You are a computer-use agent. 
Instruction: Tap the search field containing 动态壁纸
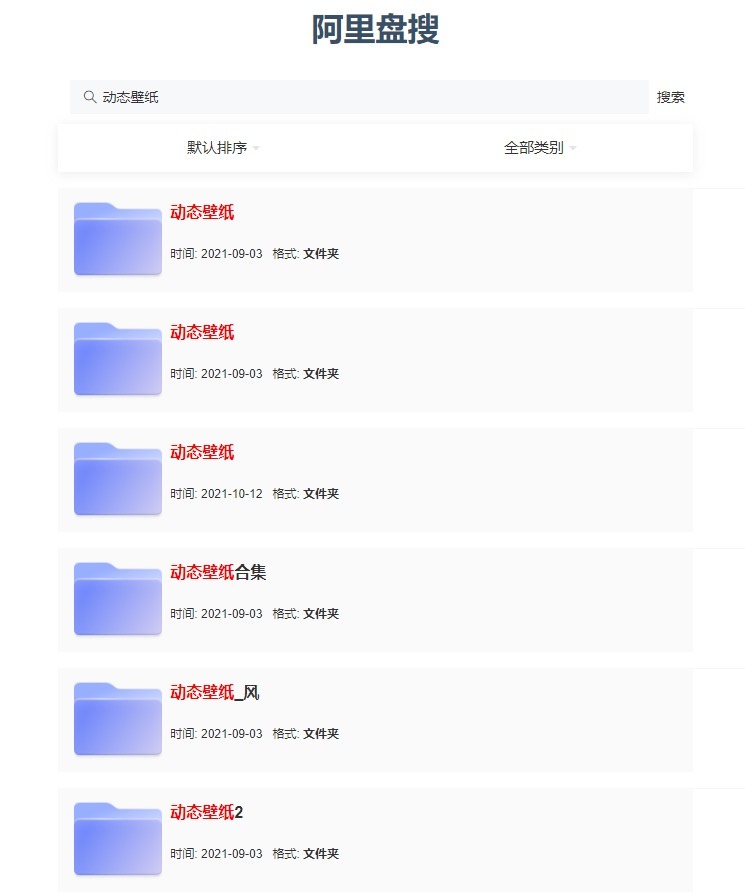click(360, 97)
